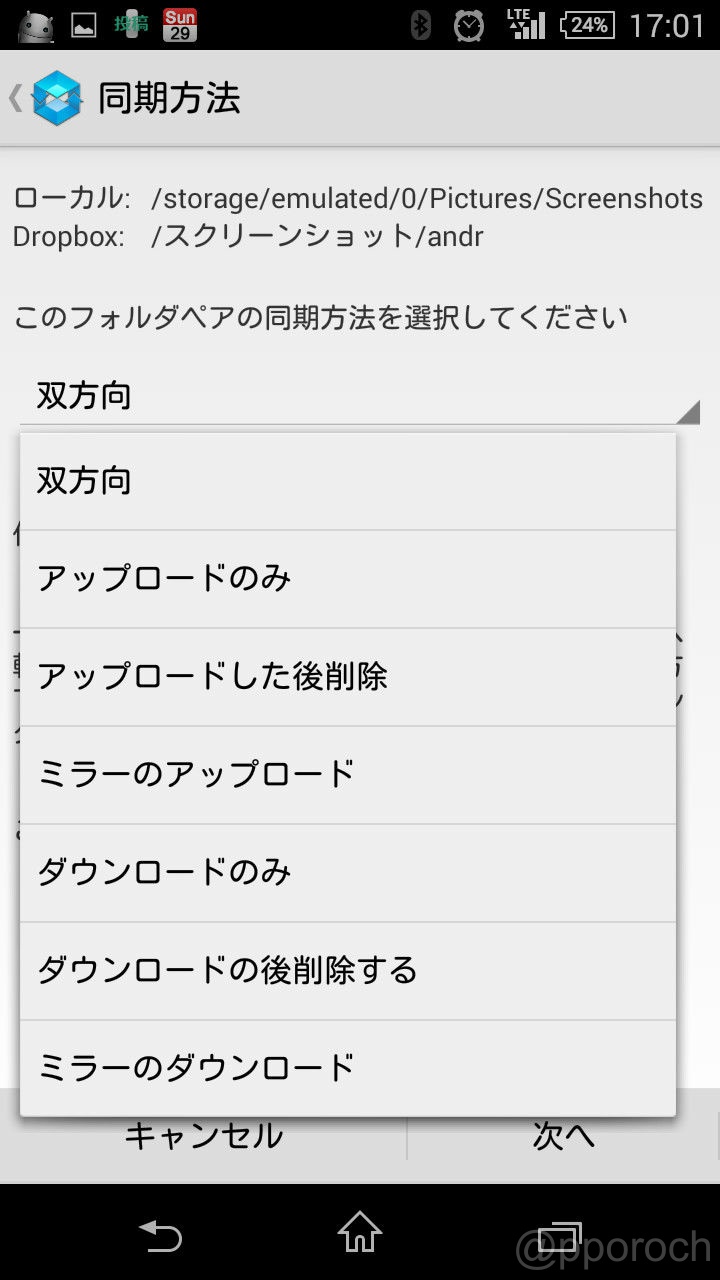Tap the system home button
This screenshot has height=1280, width=720.
point(360,1232)
